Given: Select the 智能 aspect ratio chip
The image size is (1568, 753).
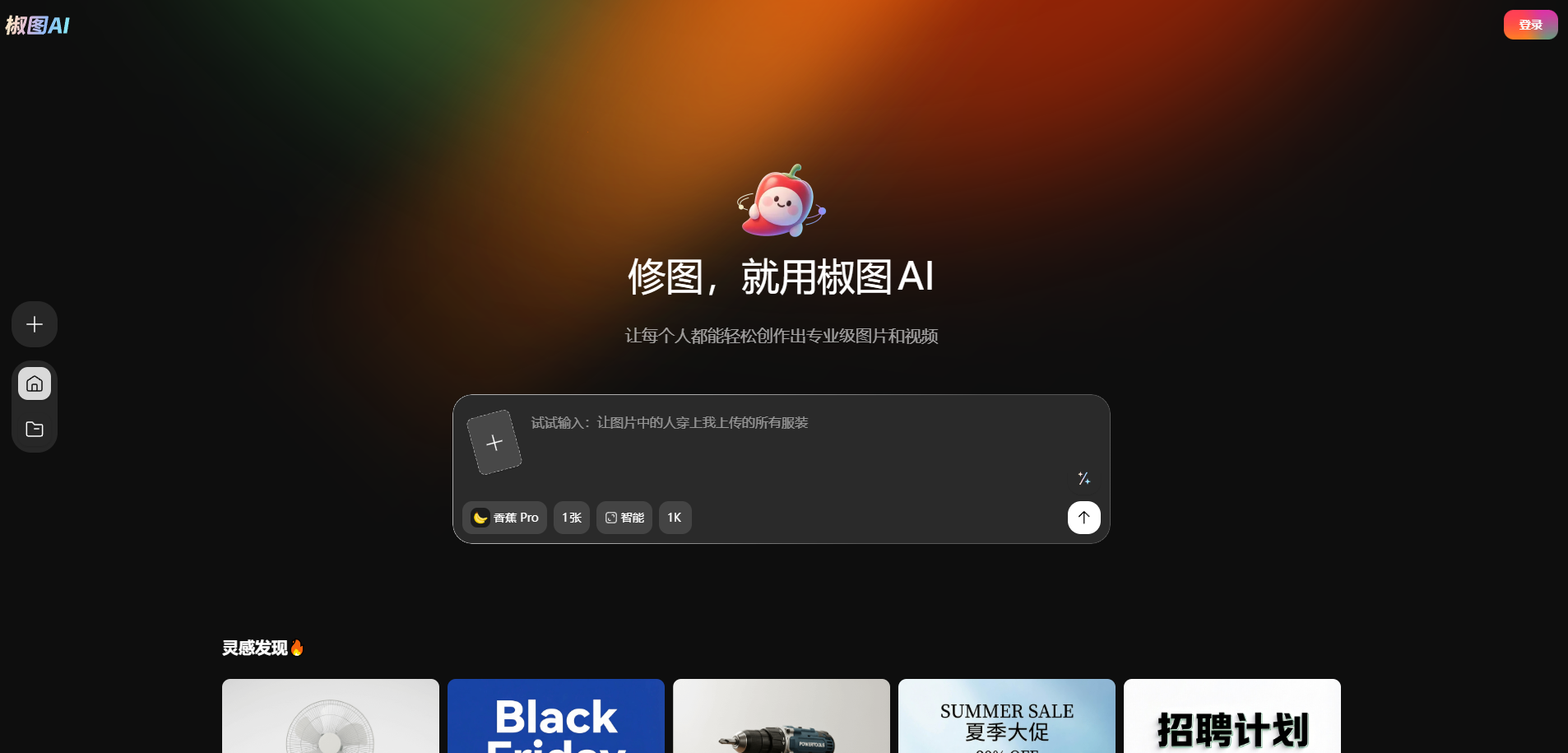Looking at the screenshot, I should tap(624, 518).
